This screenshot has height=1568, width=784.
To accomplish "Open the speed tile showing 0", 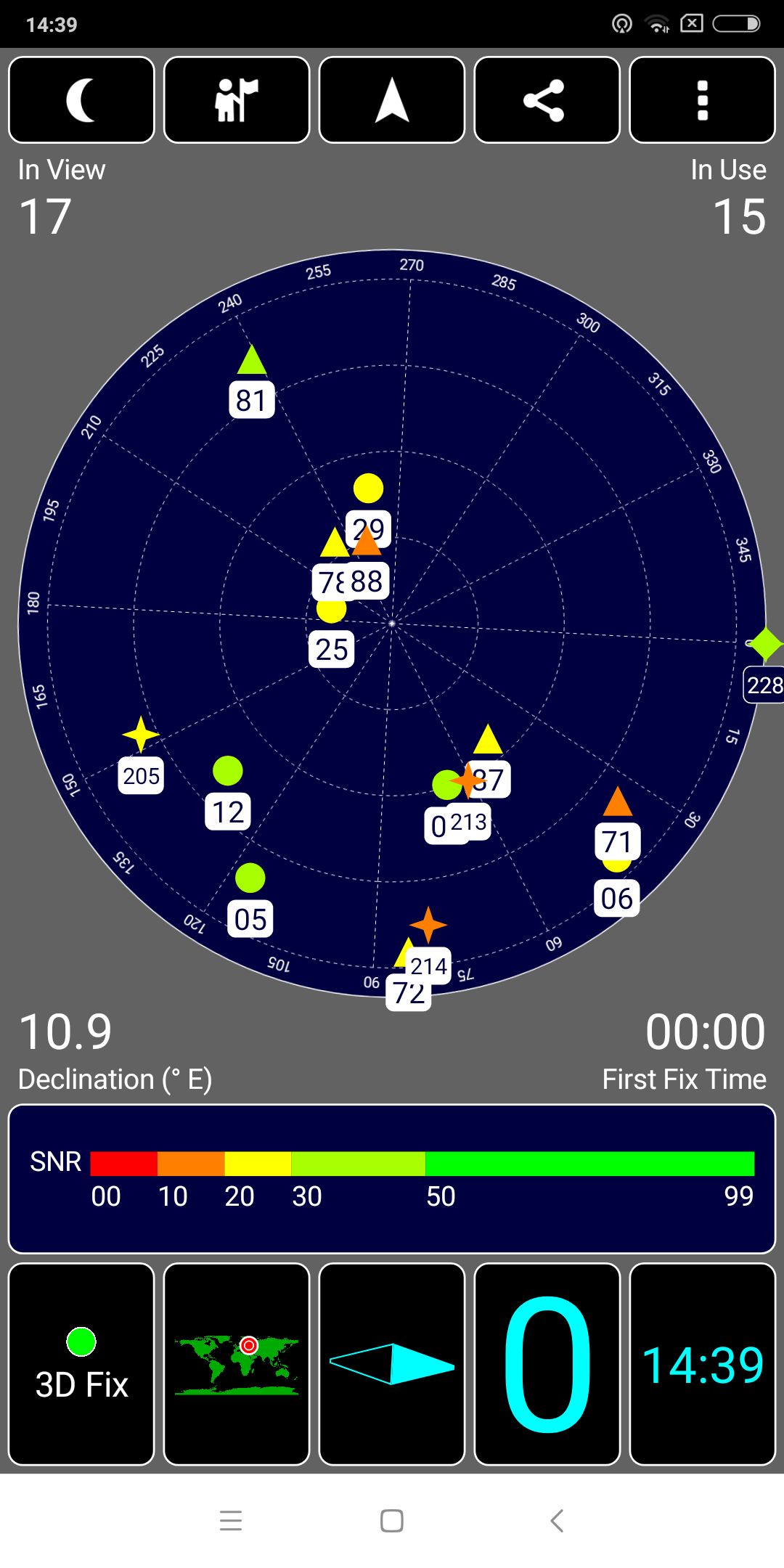I will [547, 1364].
